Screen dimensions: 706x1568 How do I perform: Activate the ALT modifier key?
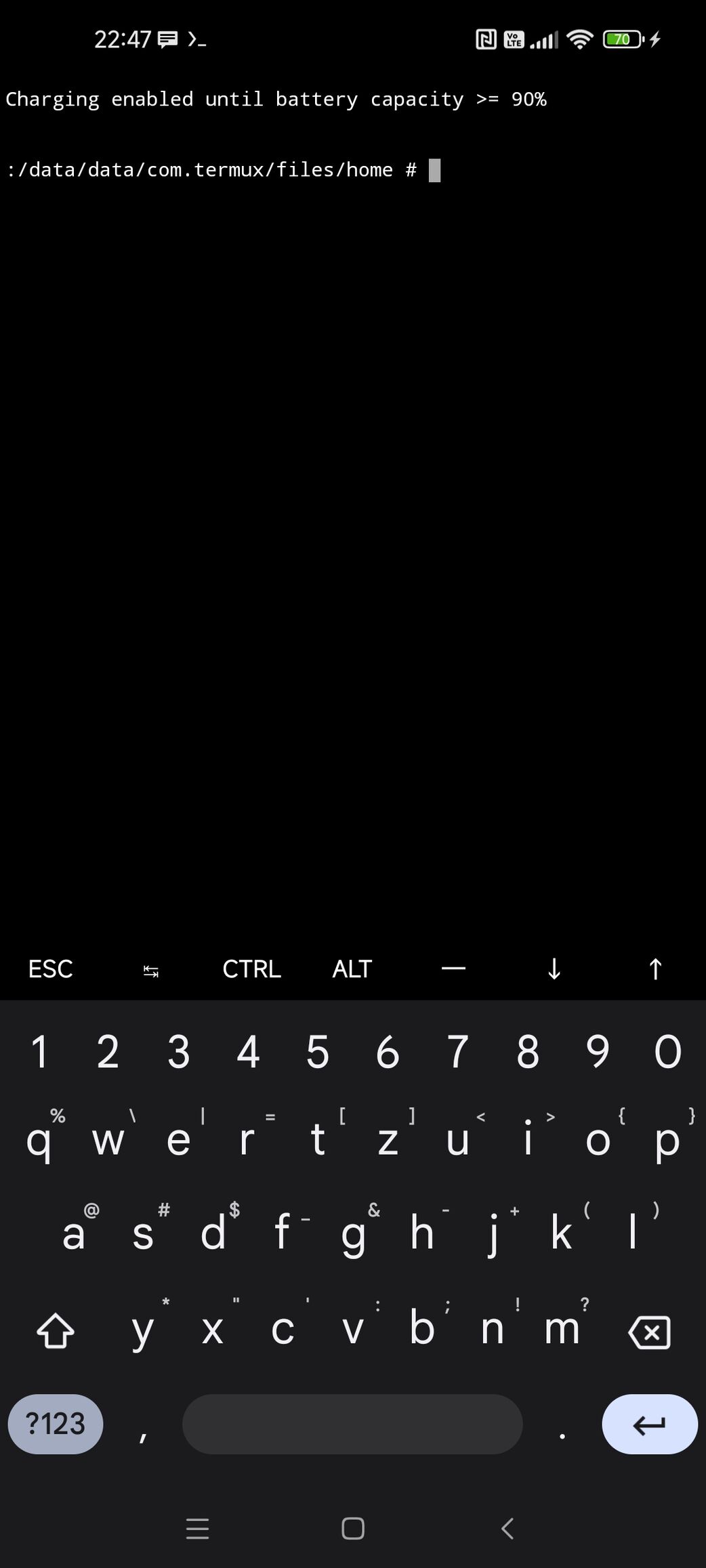(x=352, y=969)
